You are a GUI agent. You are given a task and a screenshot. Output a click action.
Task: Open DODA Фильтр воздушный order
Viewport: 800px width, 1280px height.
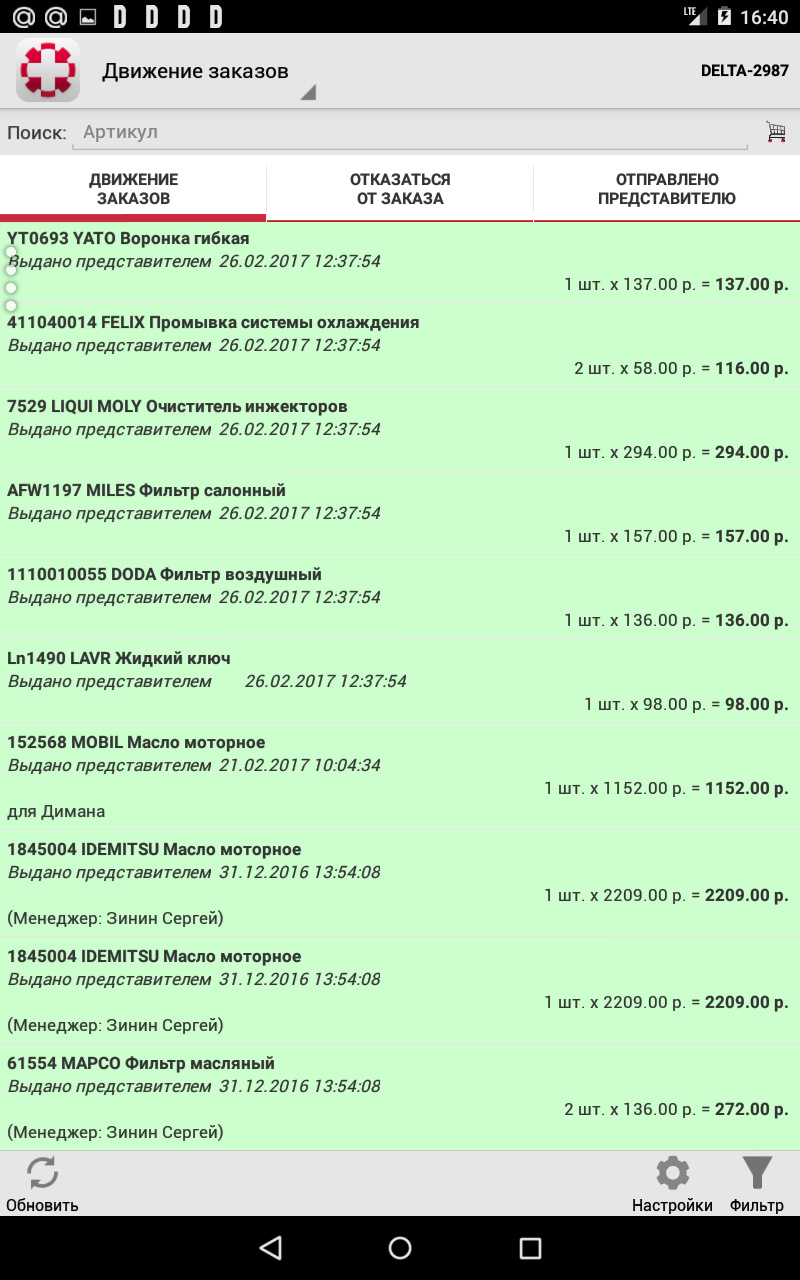coord(400,597)
